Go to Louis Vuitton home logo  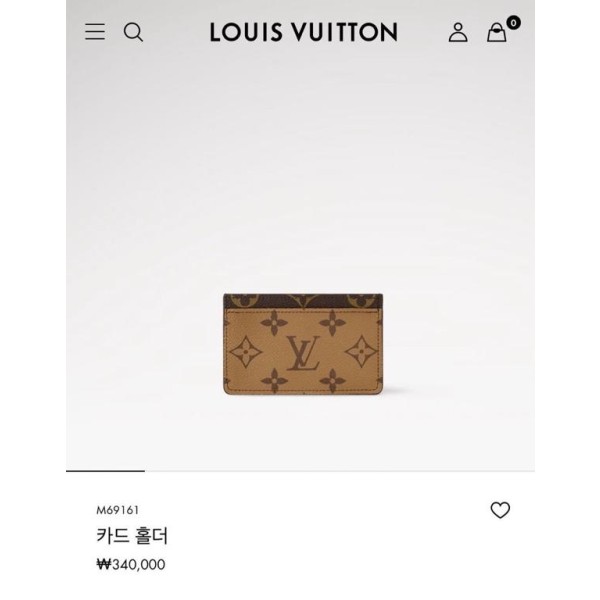pyautogui.click(x=303, y=32)
